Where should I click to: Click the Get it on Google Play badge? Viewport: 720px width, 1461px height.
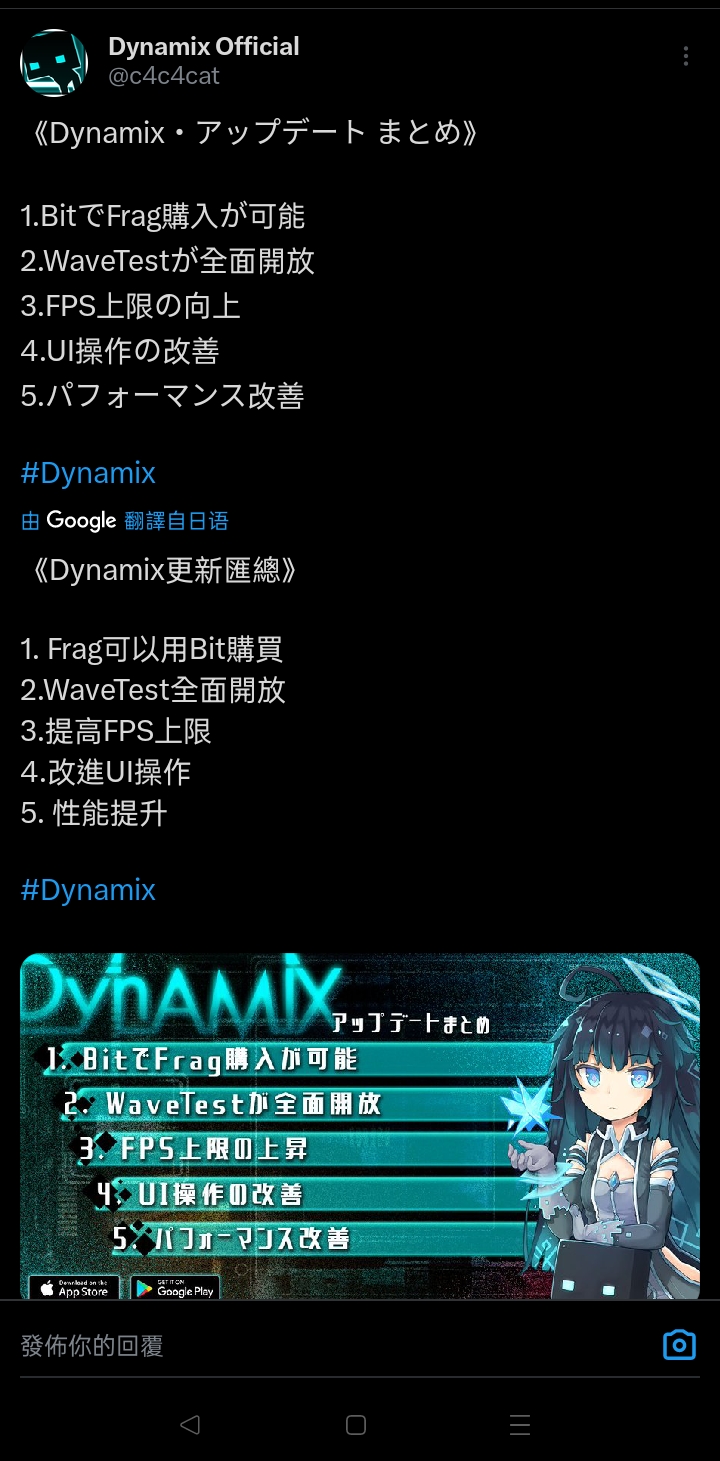(x=175, y=1288)
